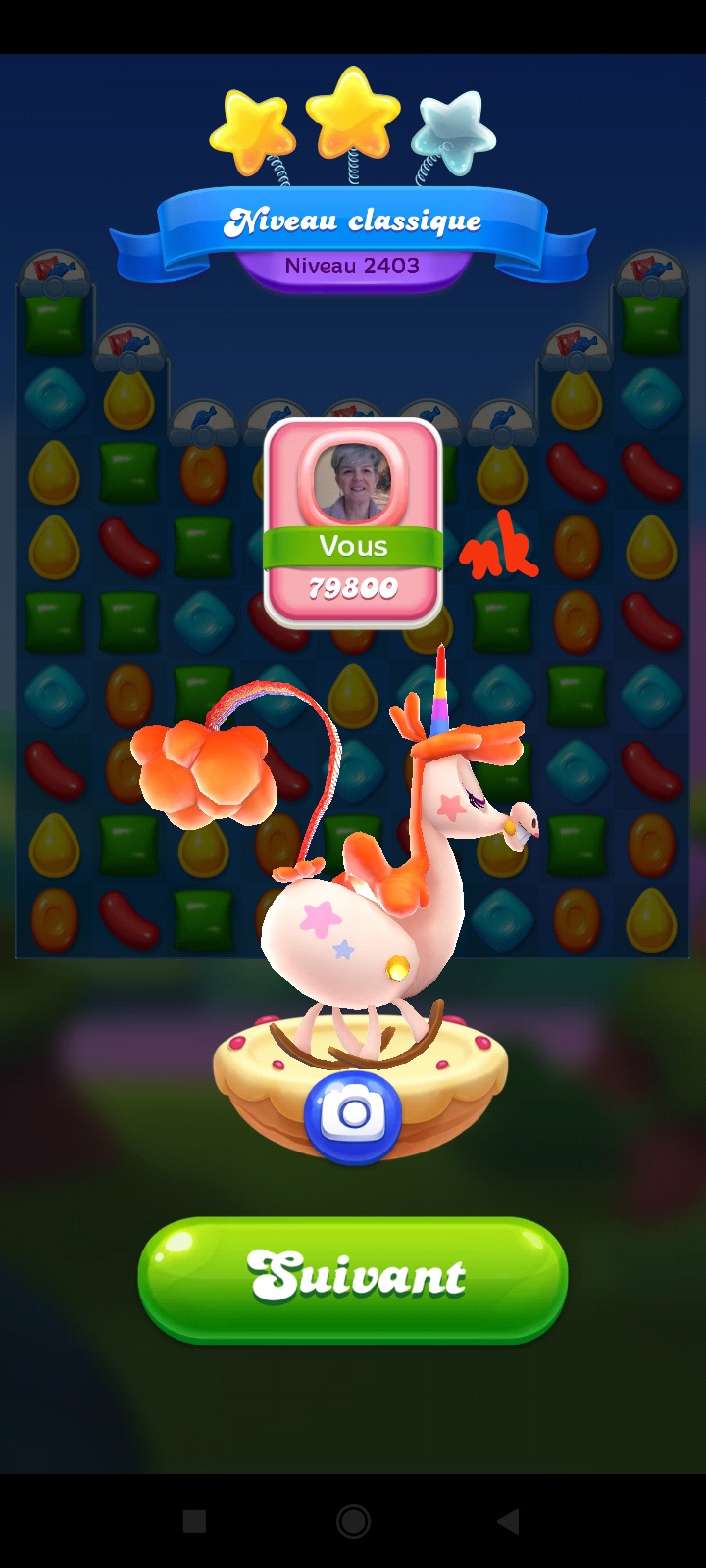
Task: Open the blue camera snapshot button
Action: 353,1116
